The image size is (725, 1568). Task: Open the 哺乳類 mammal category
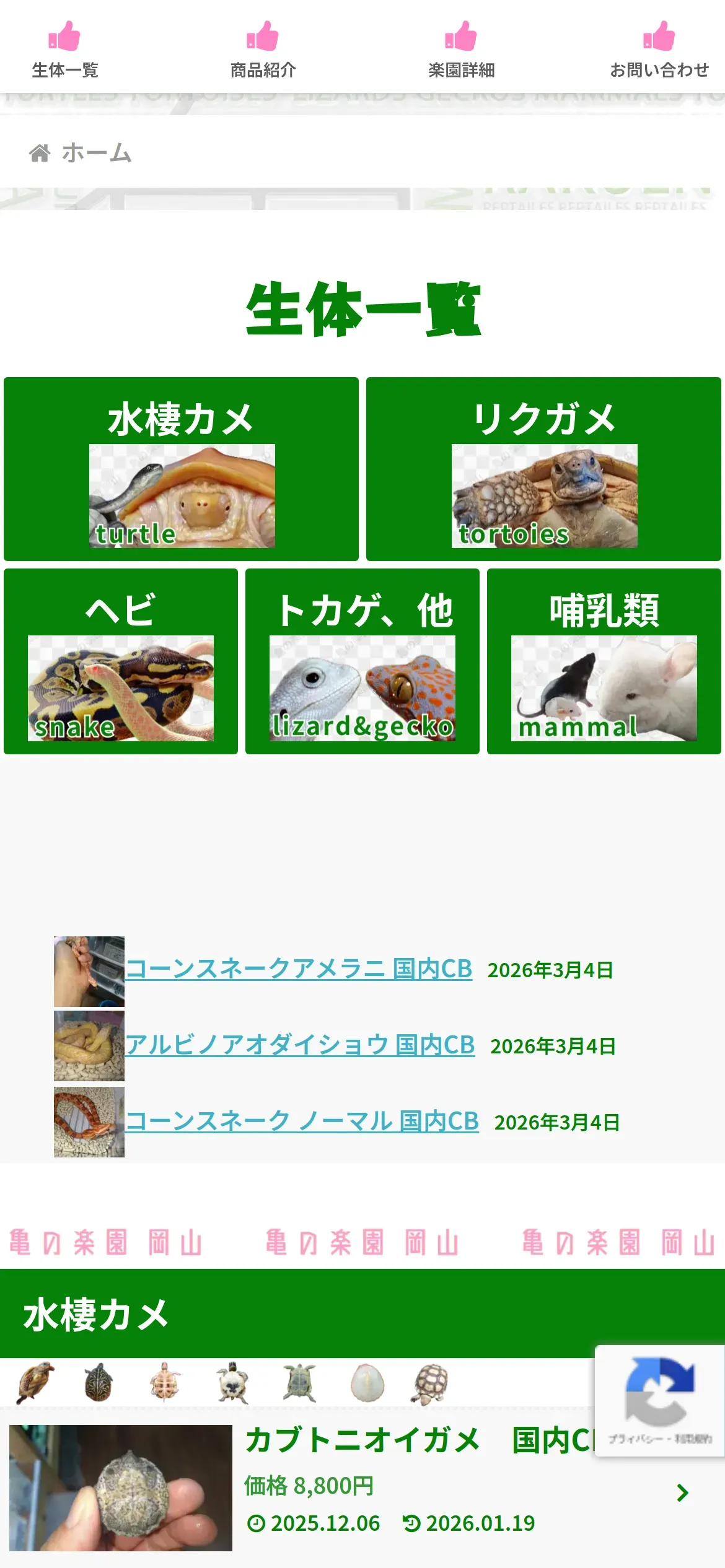pyautogui.click(x=604, y=661)
